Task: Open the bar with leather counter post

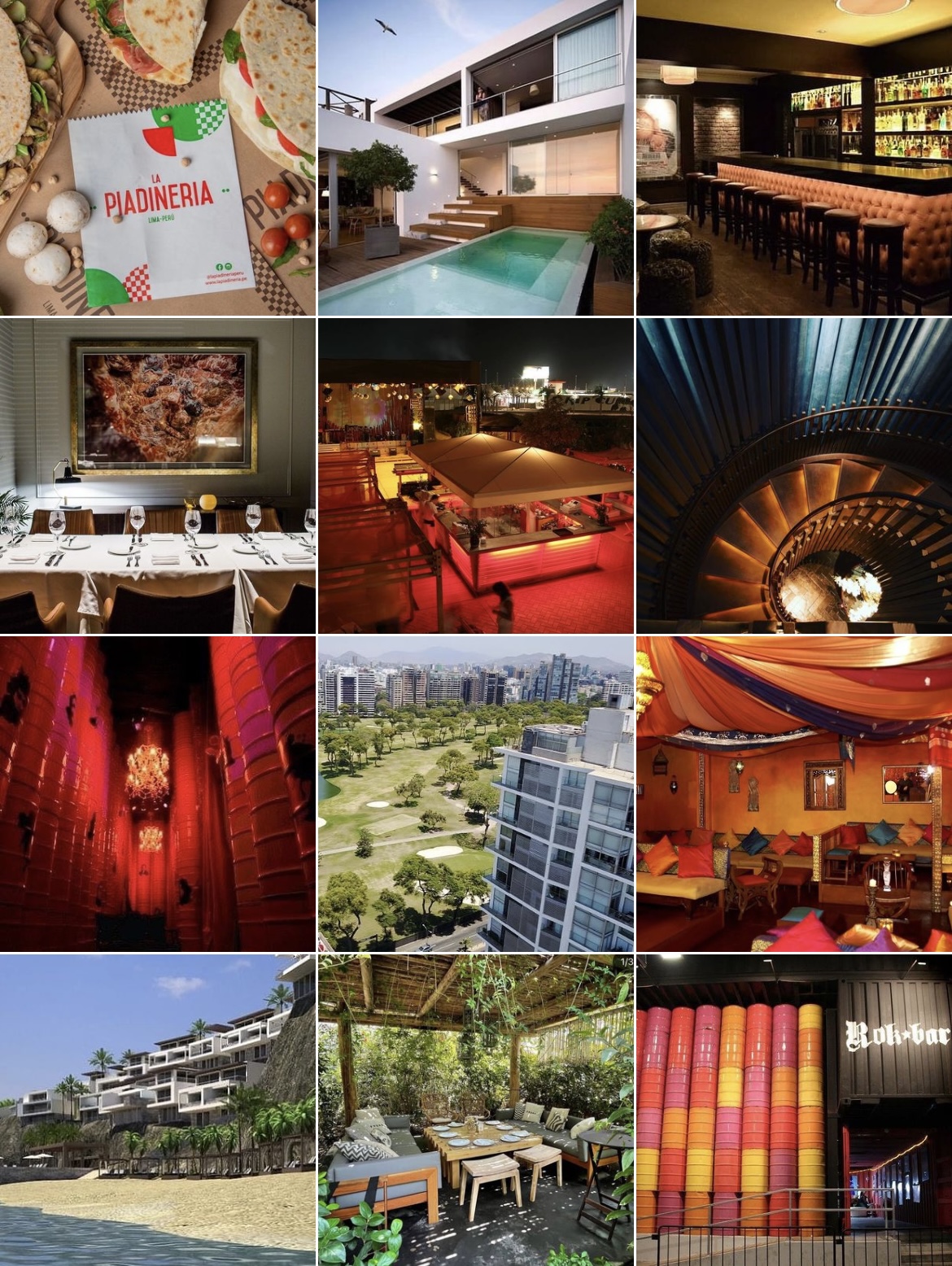Action: pyautogui.click(x=794, y=157)
